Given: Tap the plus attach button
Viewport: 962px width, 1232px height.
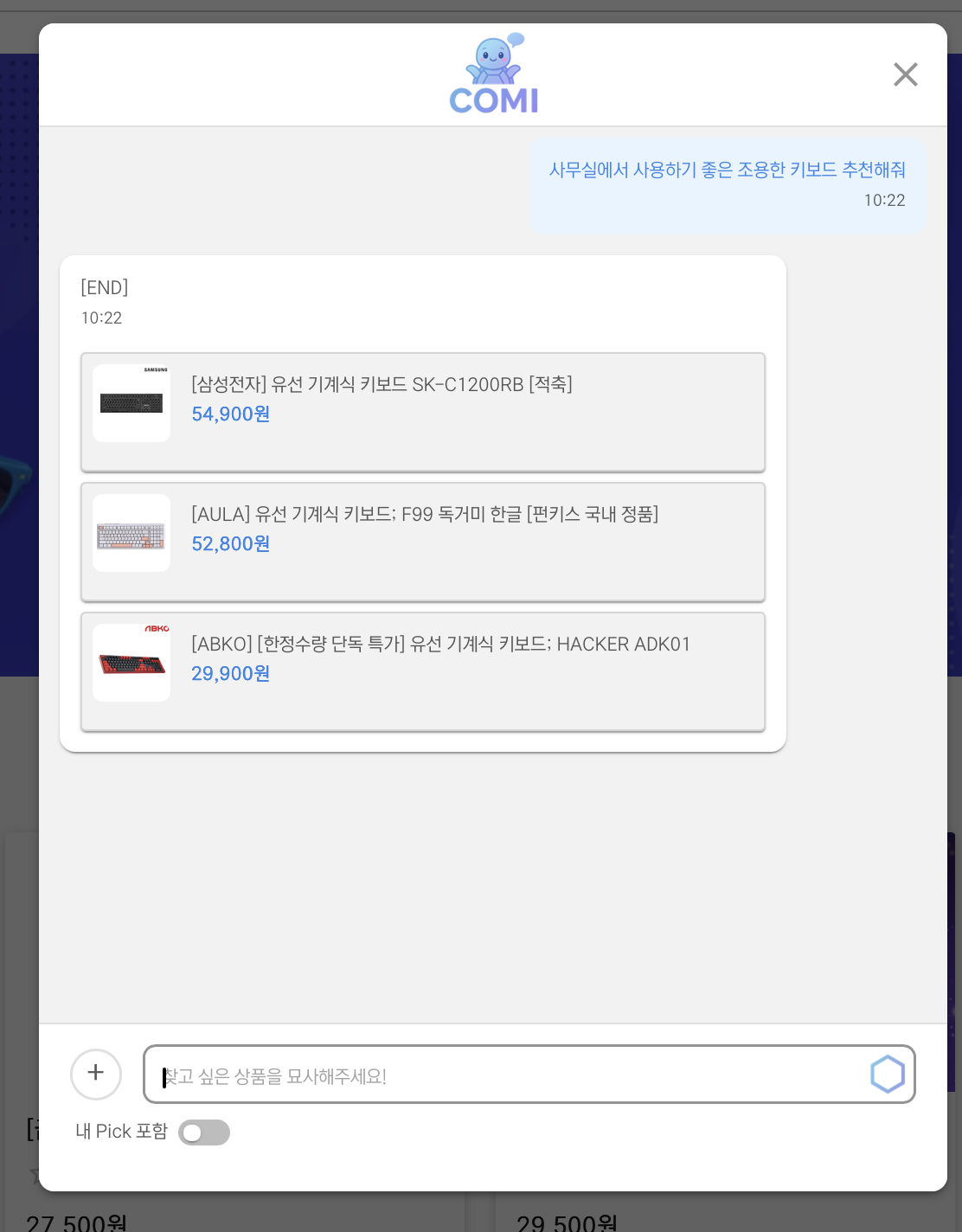Looking at the screenshot, I should [96, 1074].
